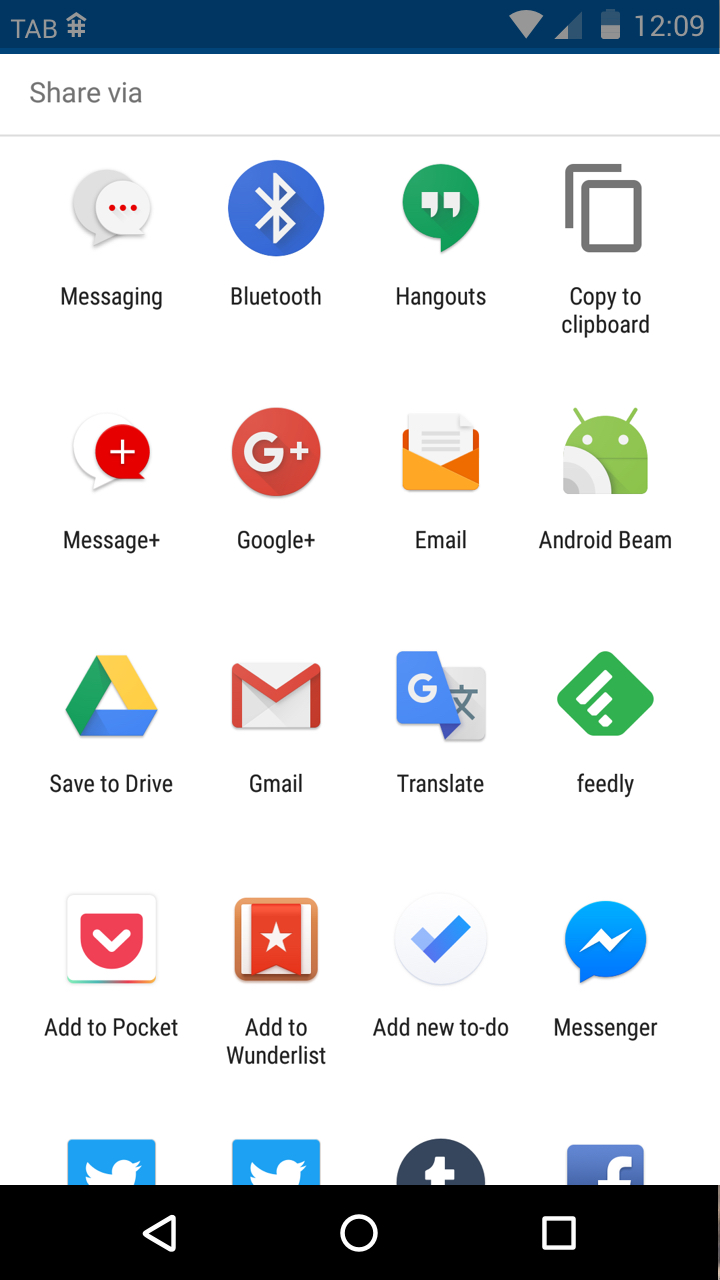Go back with the navigation bar
Viewport: 720px width, 1280px height.
160,1233
